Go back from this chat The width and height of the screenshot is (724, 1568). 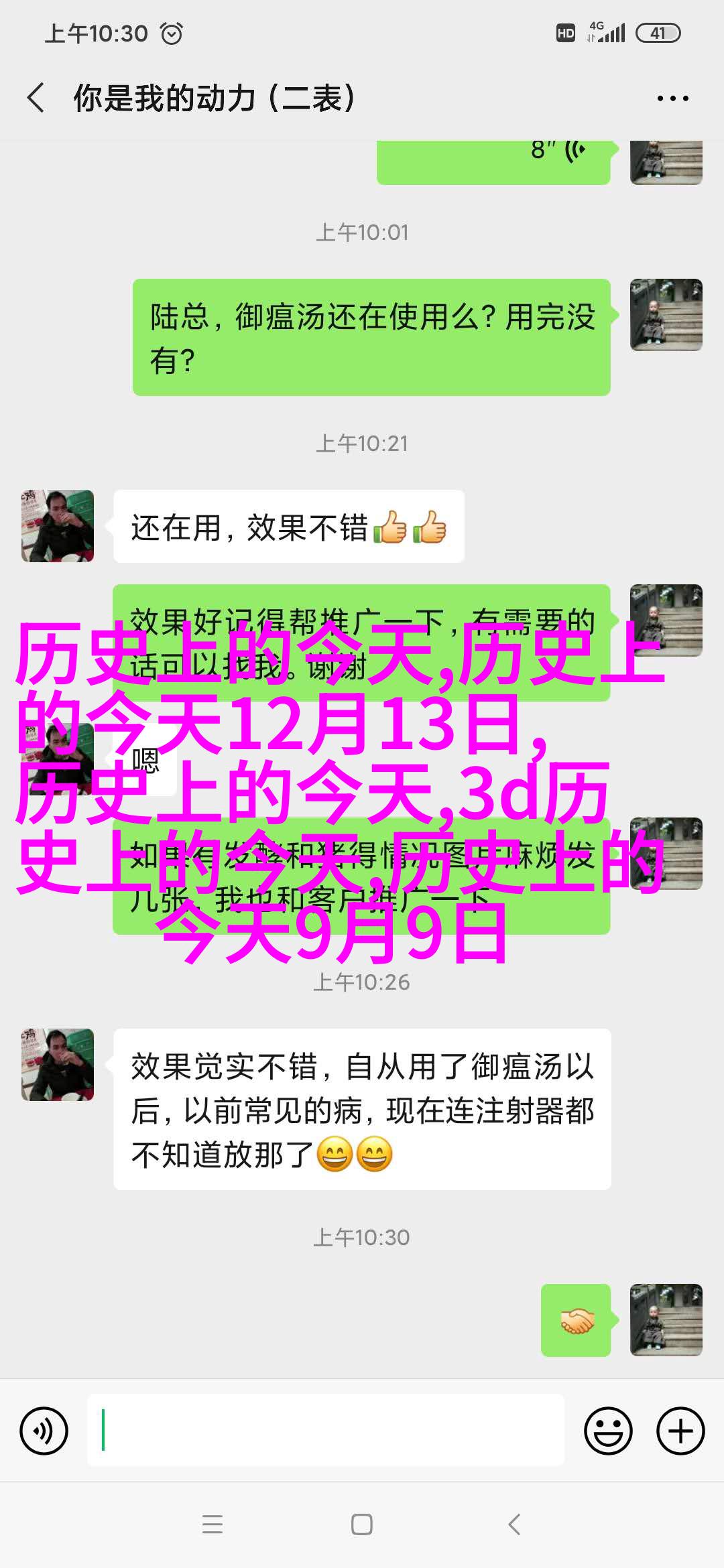(x=36, y=98)
